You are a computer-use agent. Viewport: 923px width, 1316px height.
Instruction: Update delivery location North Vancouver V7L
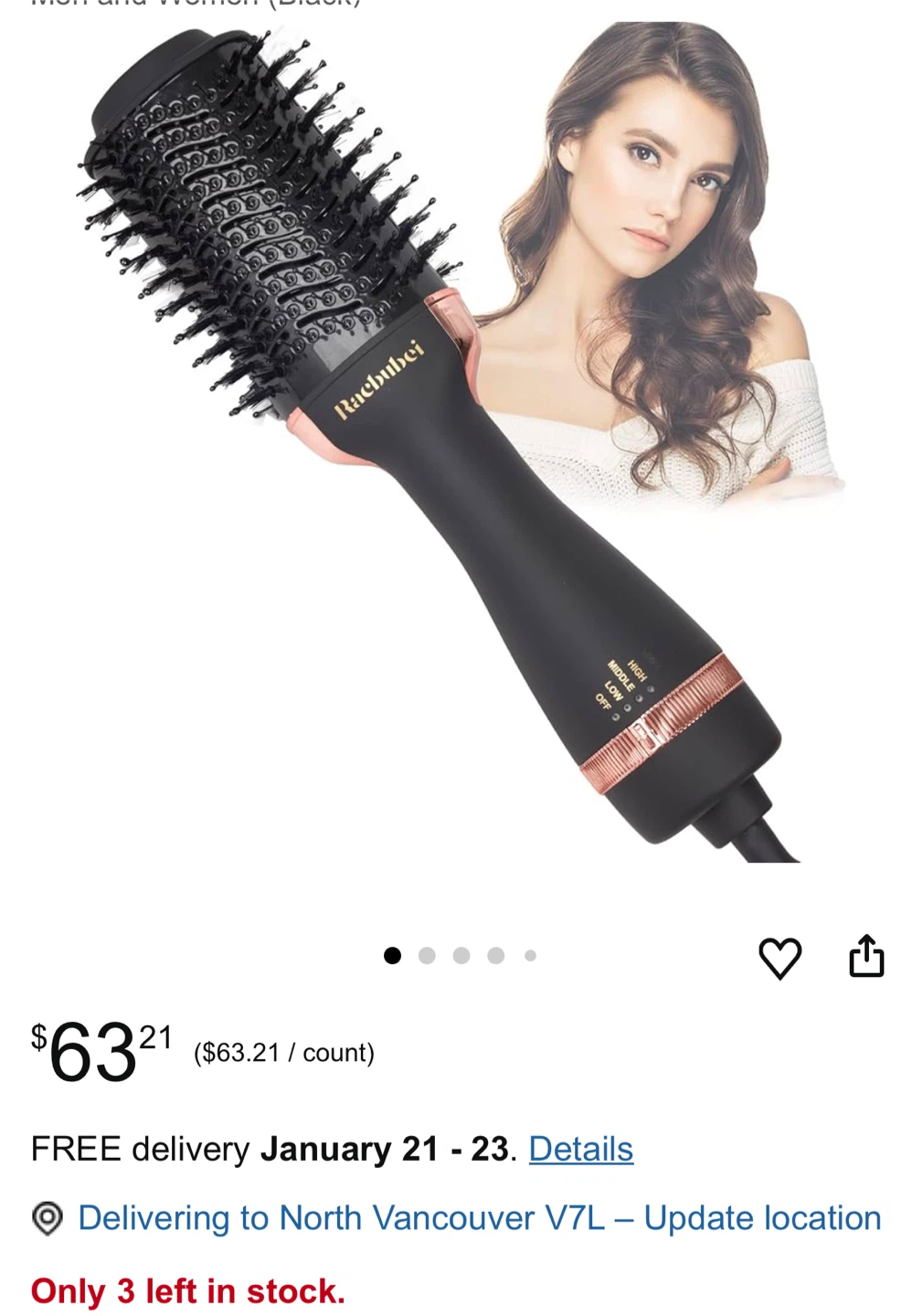(479, 1218)
